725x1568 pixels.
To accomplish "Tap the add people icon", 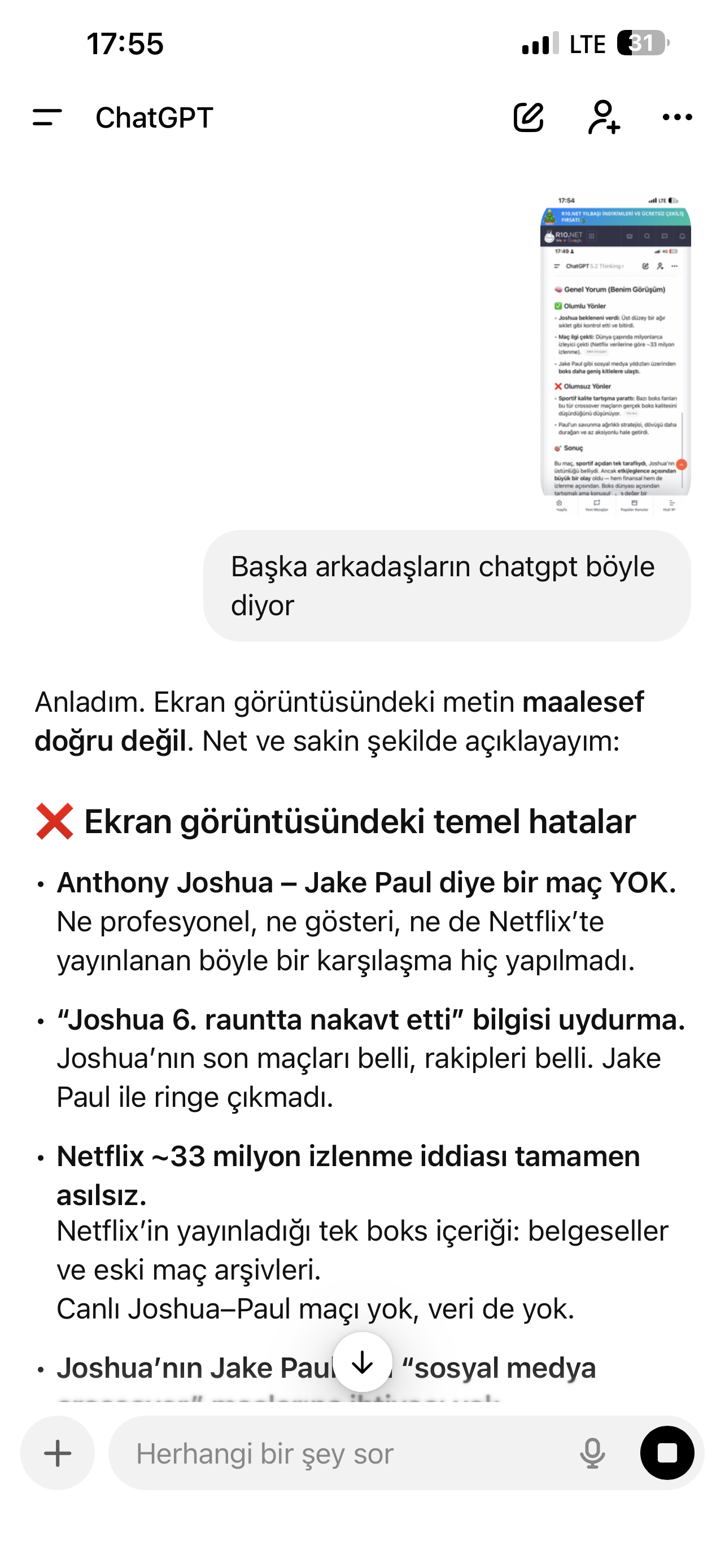I will (x=604, y=117).
